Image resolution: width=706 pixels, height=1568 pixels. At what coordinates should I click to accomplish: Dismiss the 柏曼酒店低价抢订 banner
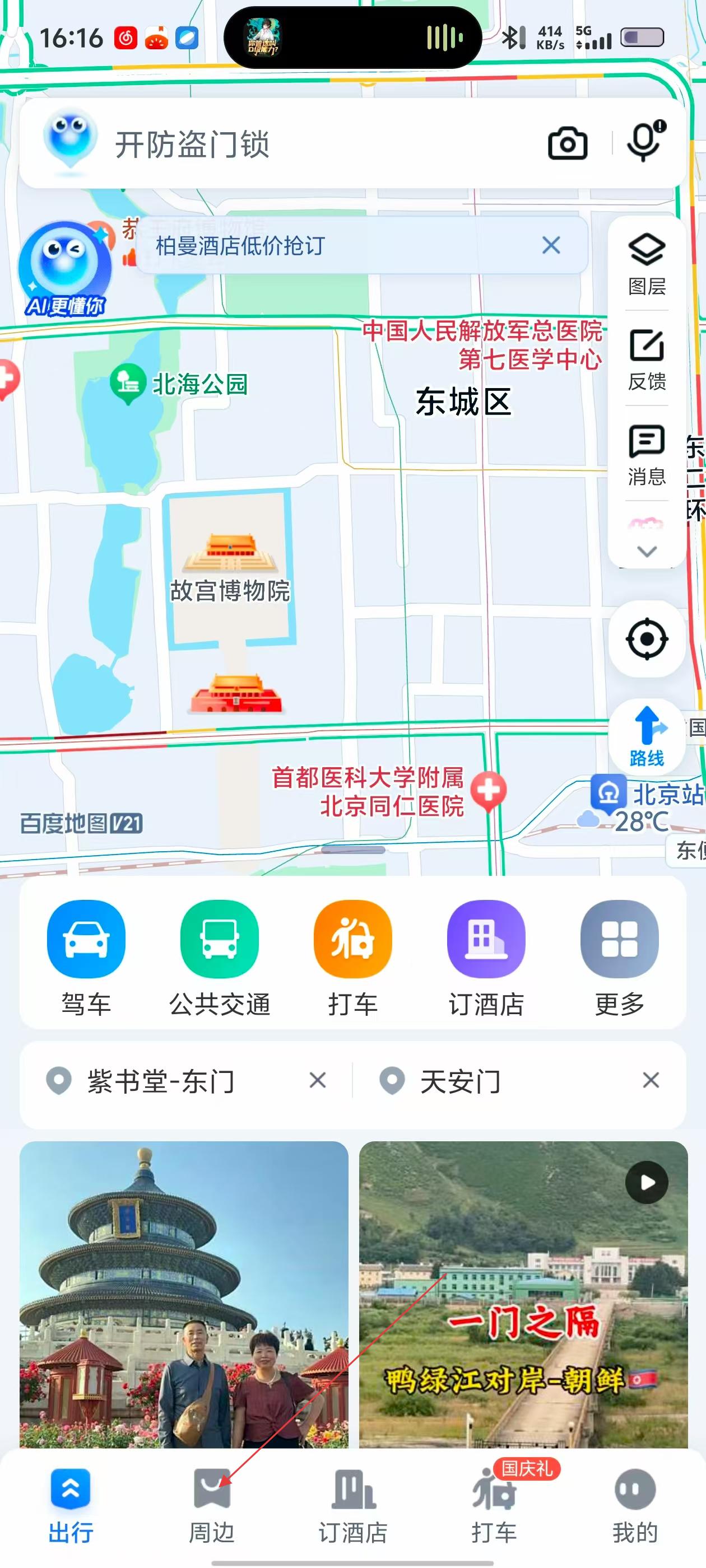pos(551,246)
